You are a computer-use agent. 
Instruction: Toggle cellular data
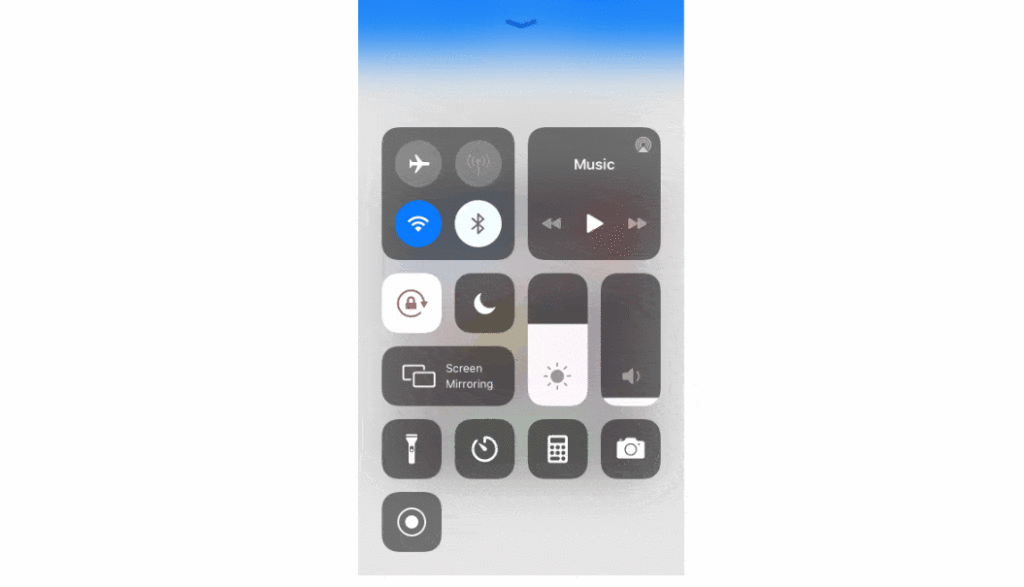478,164
